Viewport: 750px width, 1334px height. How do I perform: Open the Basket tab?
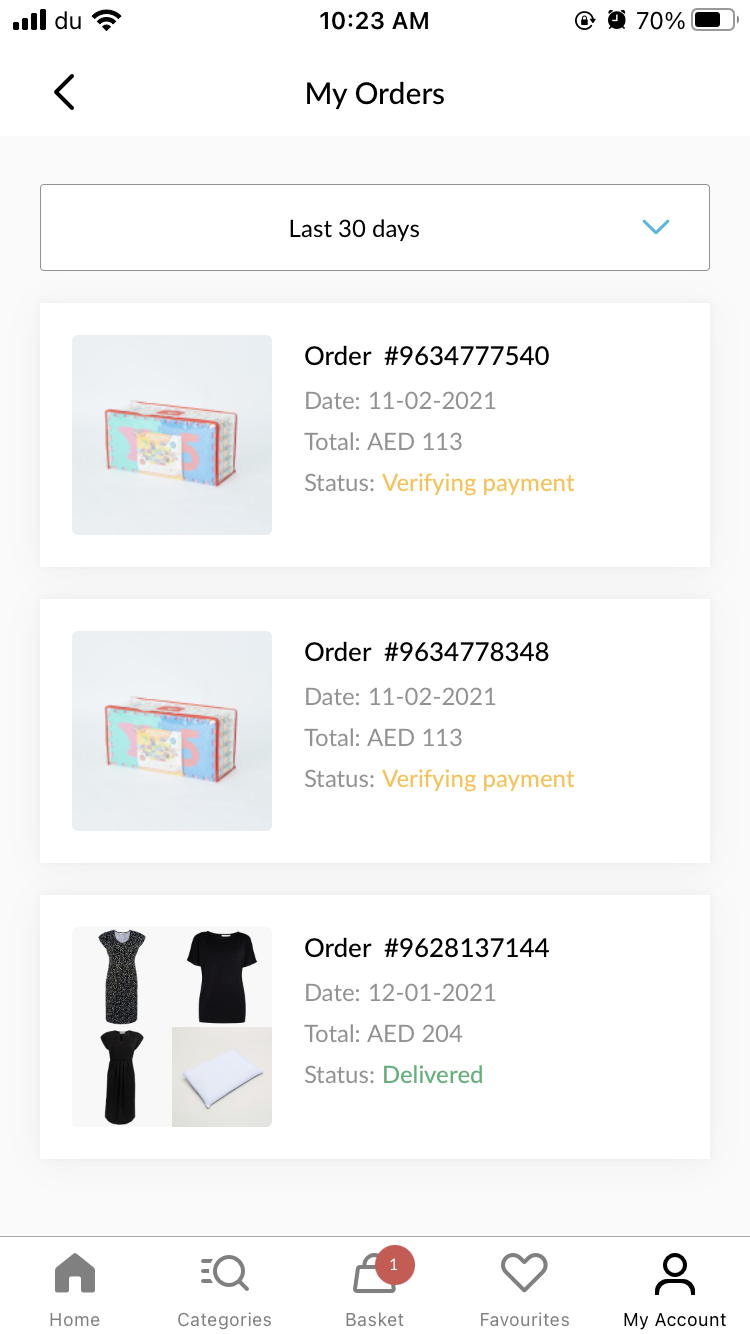375,1290
